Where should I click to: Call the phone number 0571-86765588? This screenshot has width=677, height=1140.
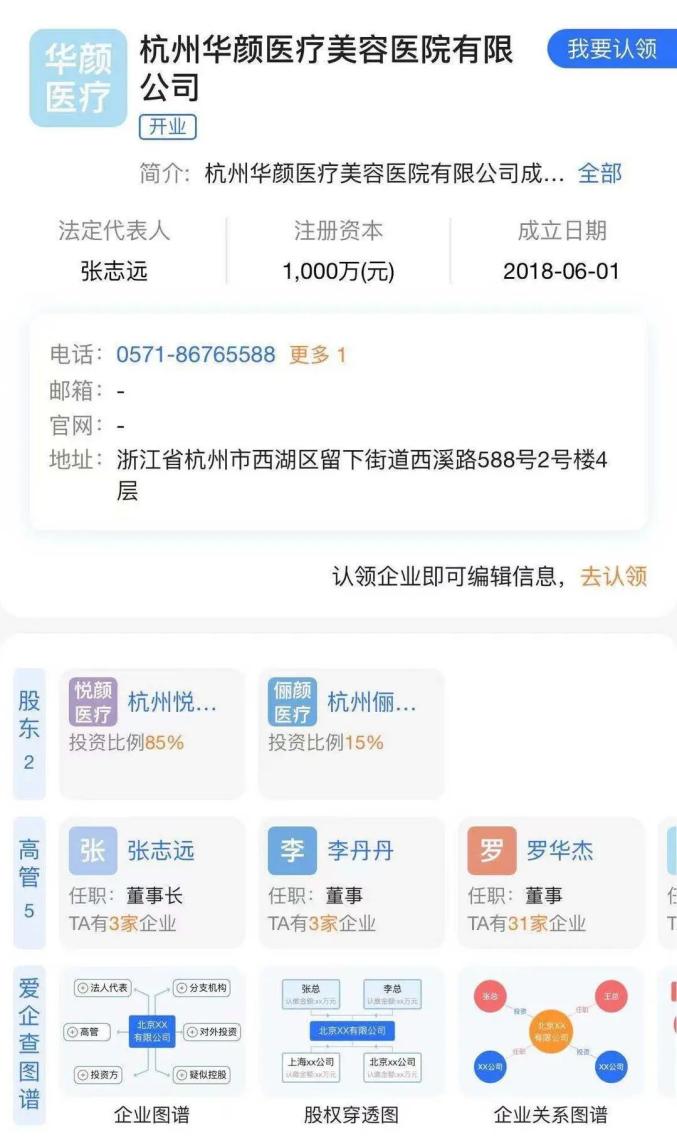pos(196,354)
